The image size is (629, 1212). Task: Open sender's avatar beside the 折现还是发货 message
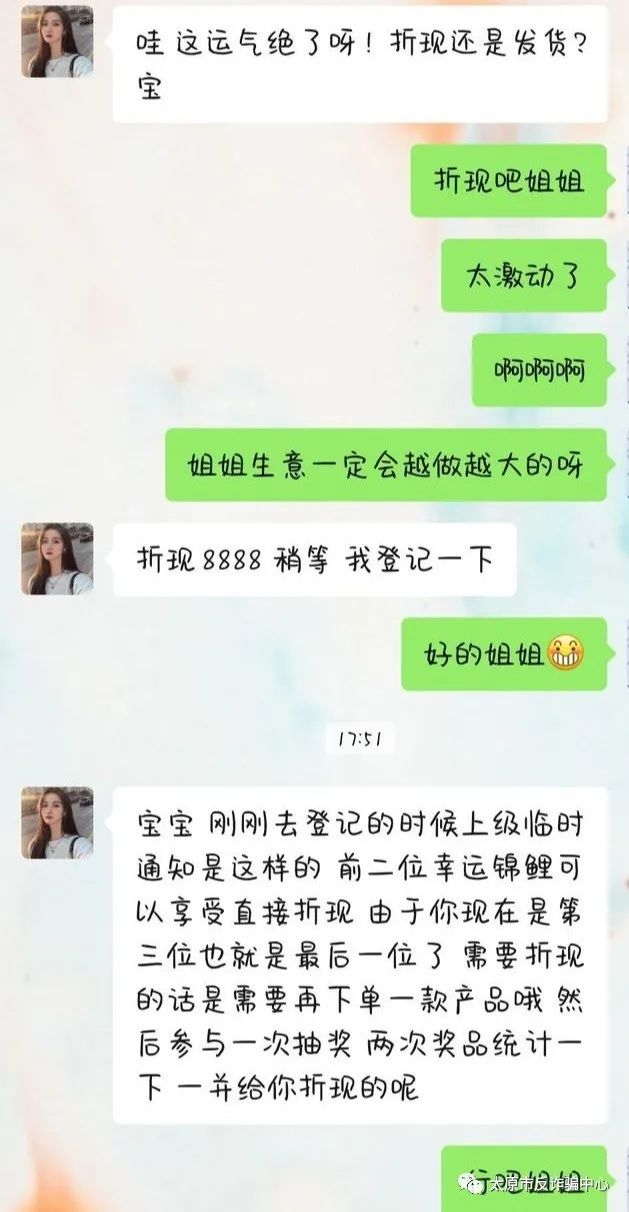57,42
